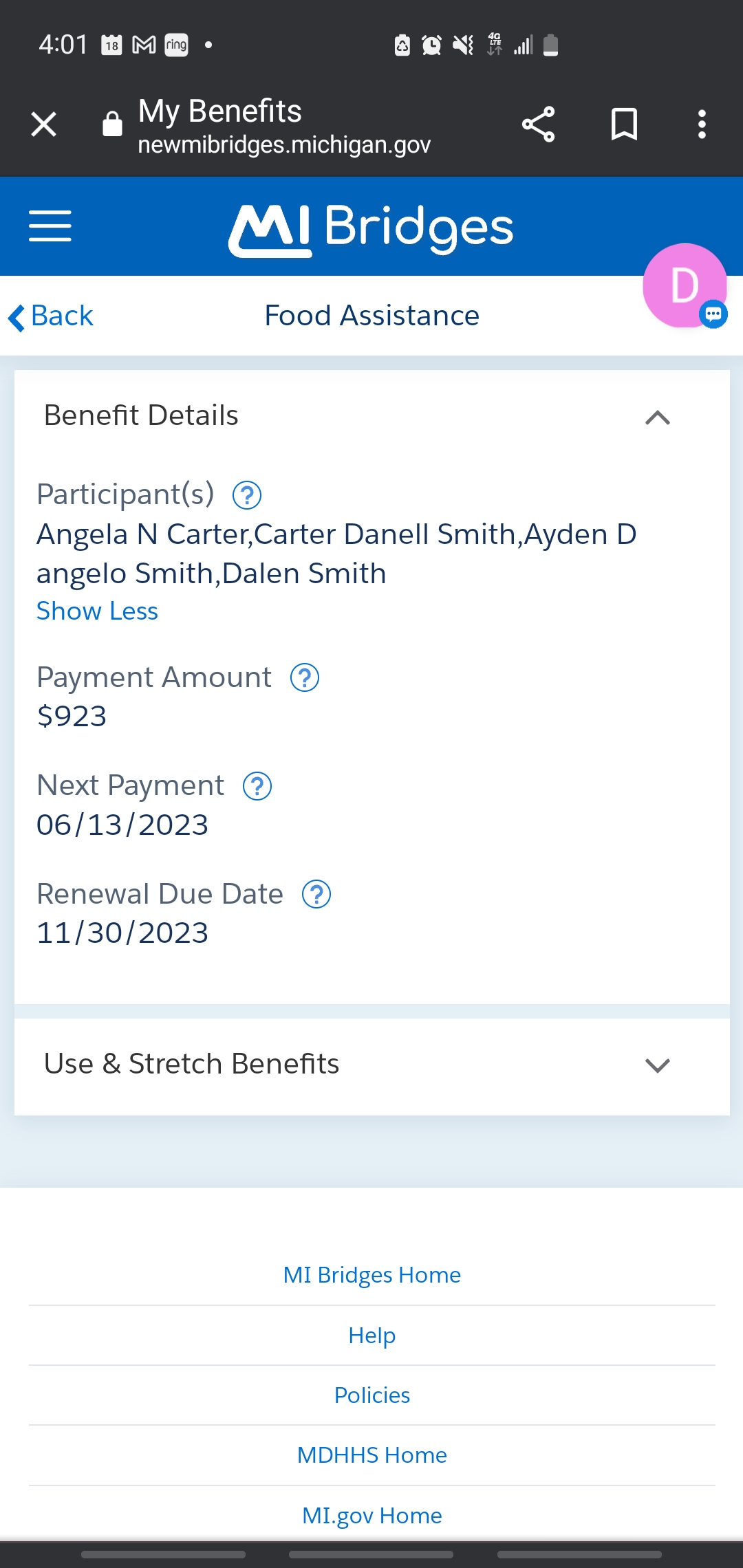Open the MI Bridges hamburger menu
The width and height of the screenshot is (743, 1568).
[50, 226]
